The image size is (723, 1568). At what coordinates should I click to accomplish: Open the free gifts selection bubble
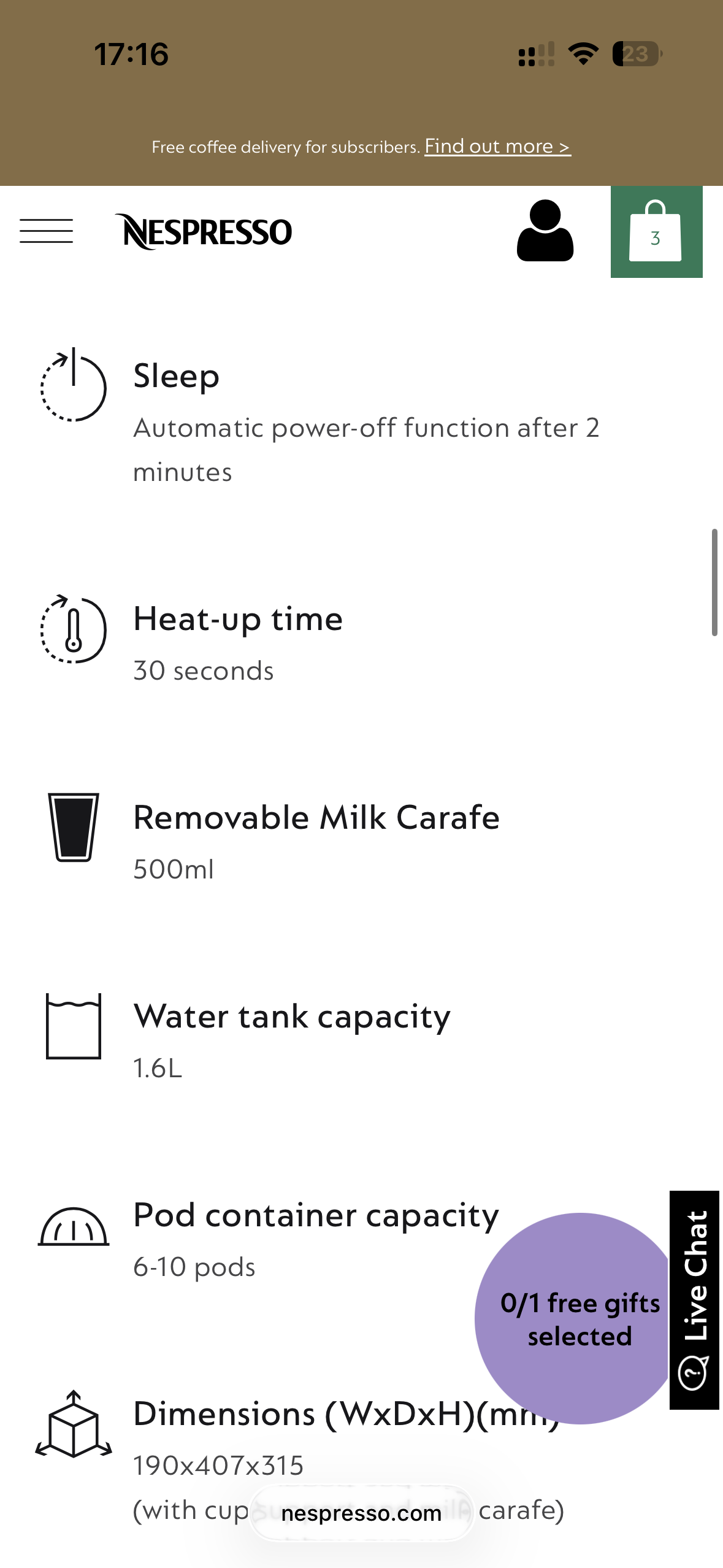coord(579,1318)
